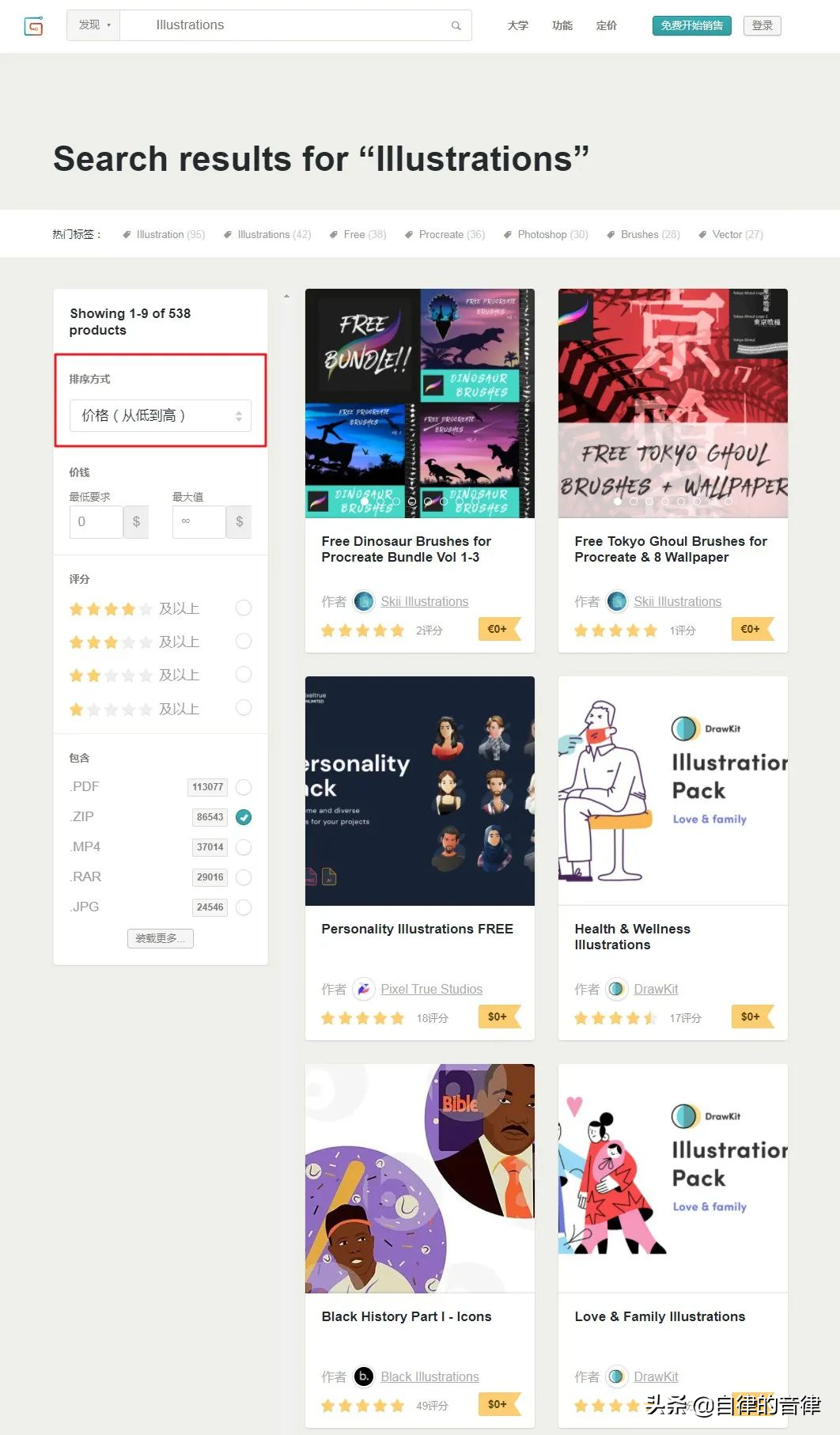Open the 大学 nav link
The height and width of the screenshot is (1435, 840).
517,25
